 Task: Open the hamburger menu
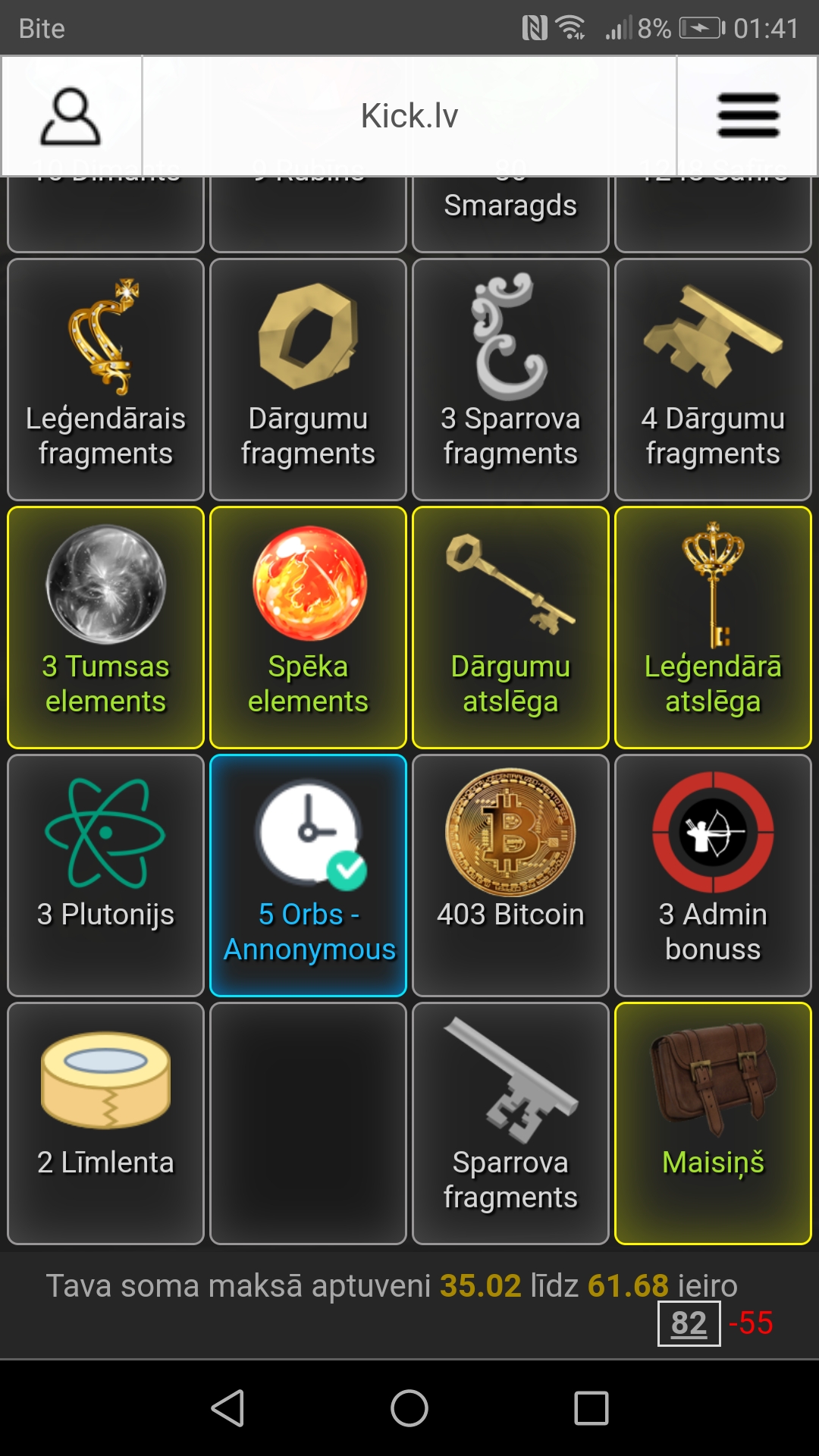point(748,116)
